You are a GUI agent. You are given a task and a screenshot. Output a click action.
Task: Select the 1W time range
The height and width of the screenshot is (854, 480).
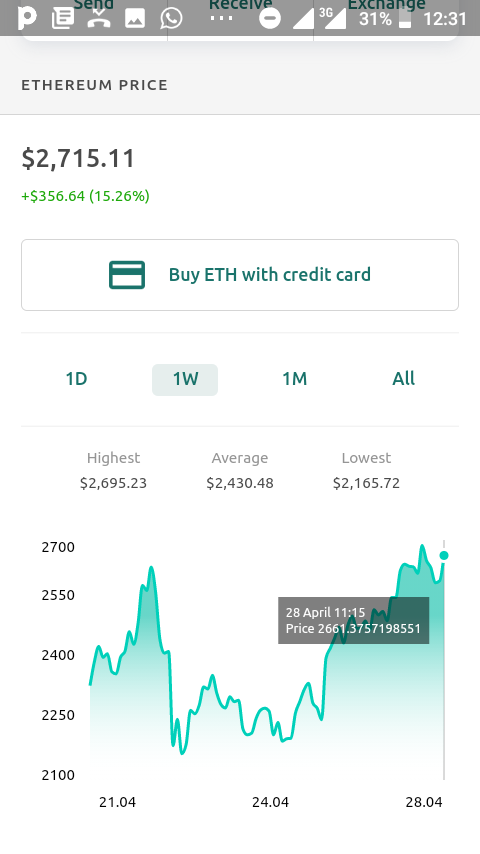pyautogui.click(x=185, y=380)
